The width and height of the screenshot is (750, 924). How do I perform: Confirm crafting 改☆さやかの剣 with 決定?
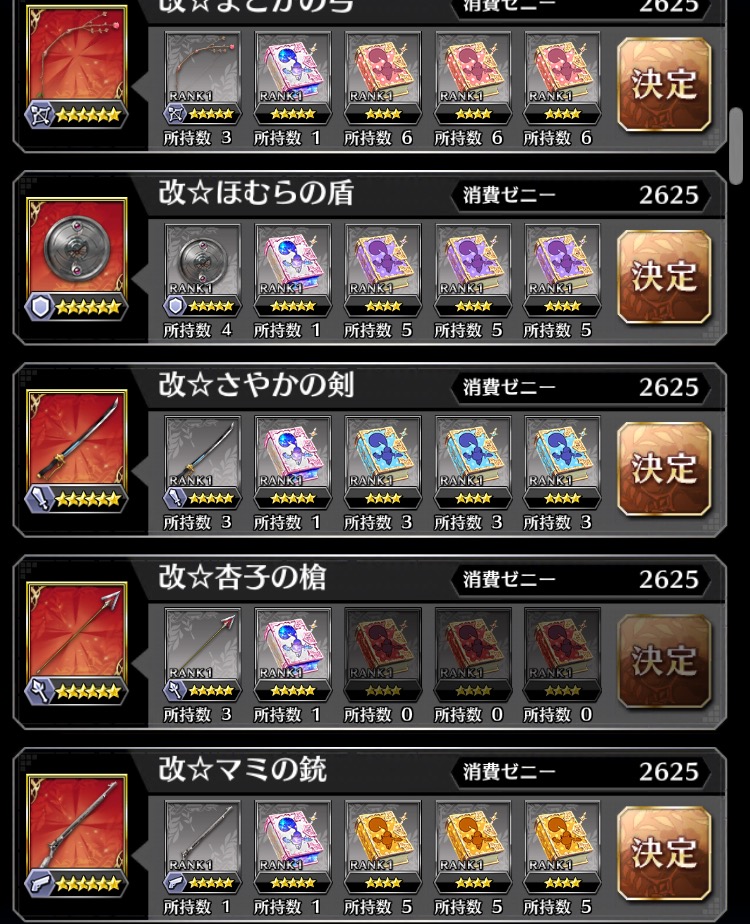point(663,468)
